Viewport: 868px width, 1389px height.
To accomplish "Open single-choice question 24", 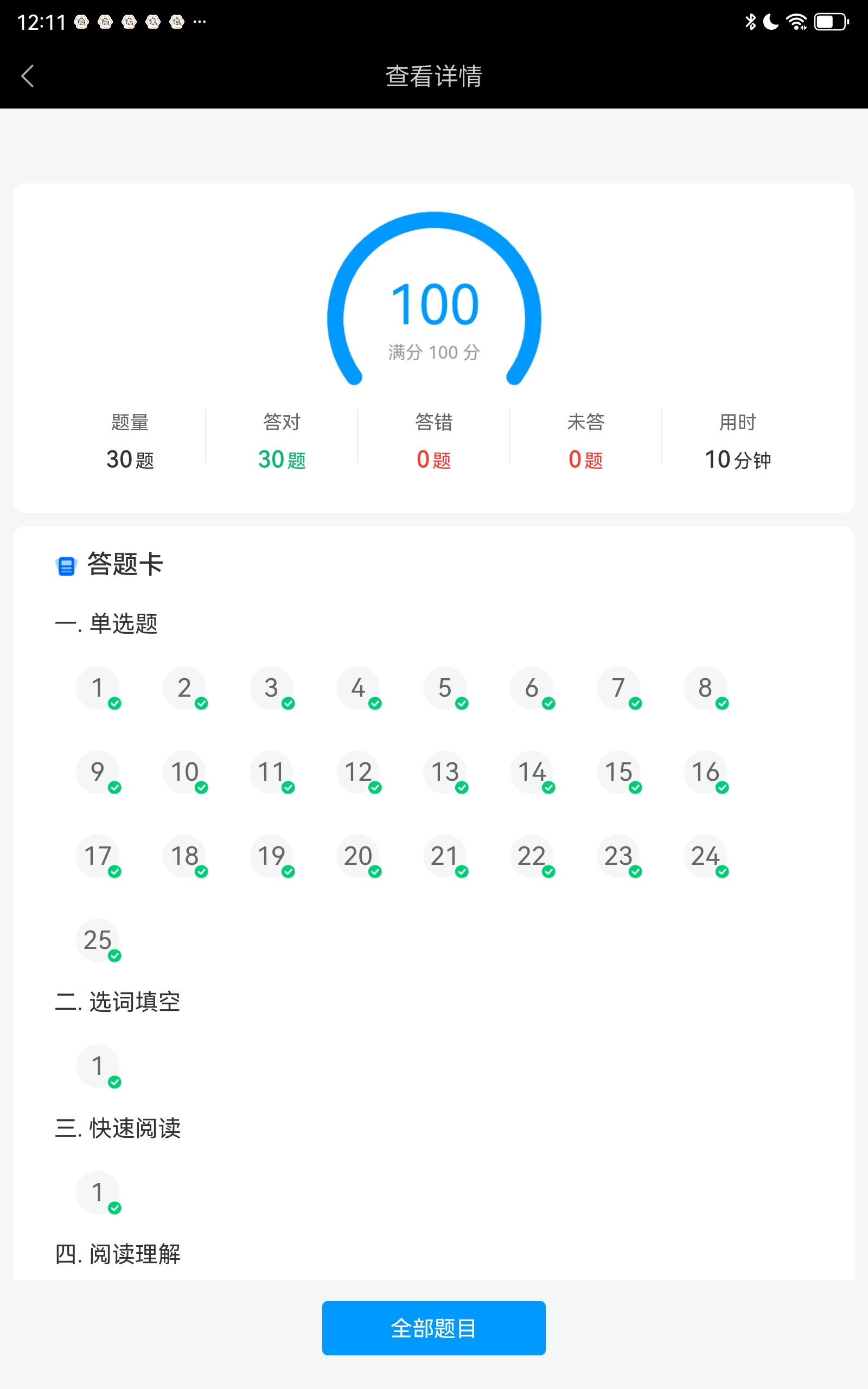I will (x=705, y=856).
